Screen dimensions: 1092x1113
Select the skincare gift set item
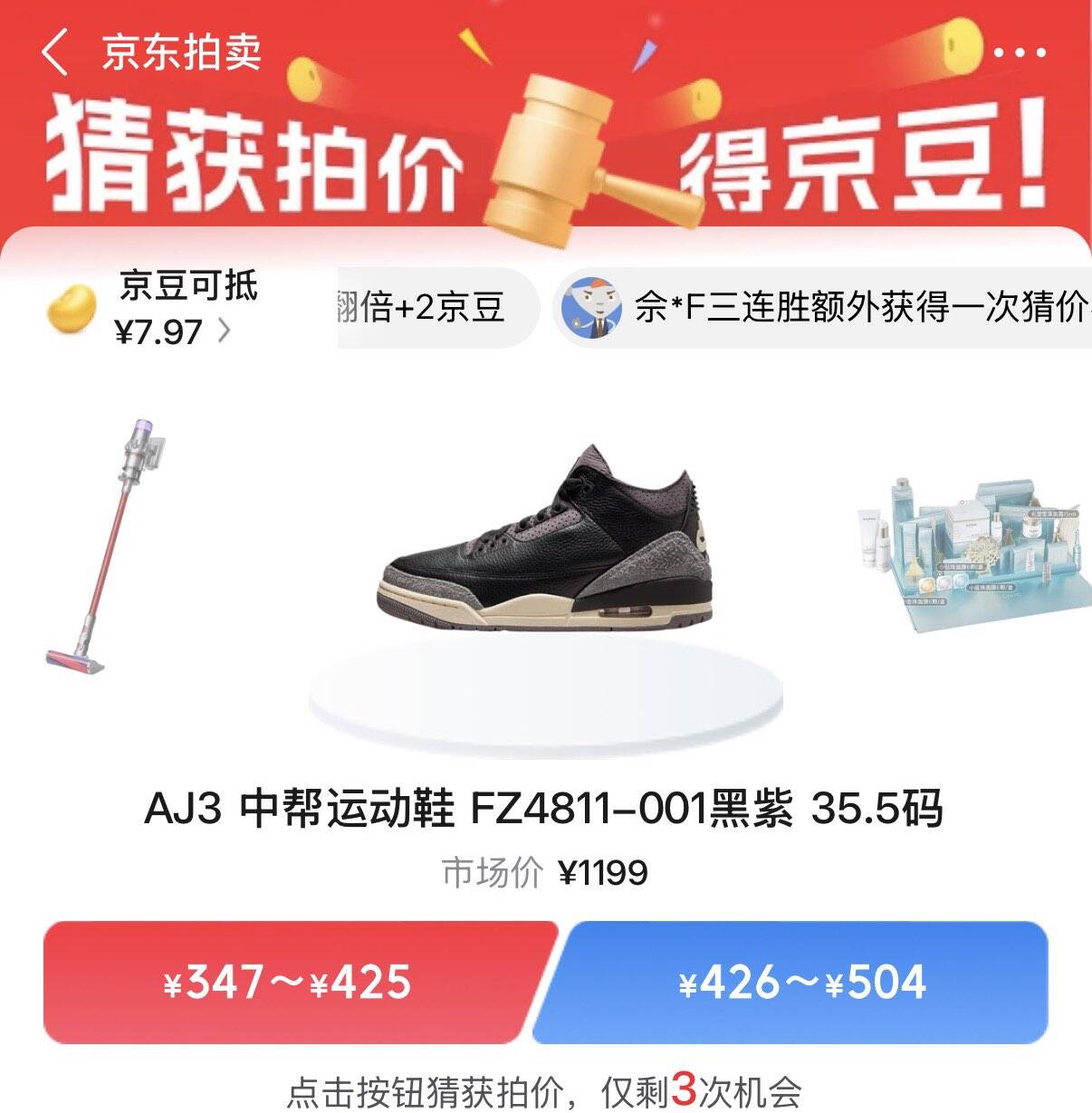(975, 554)
